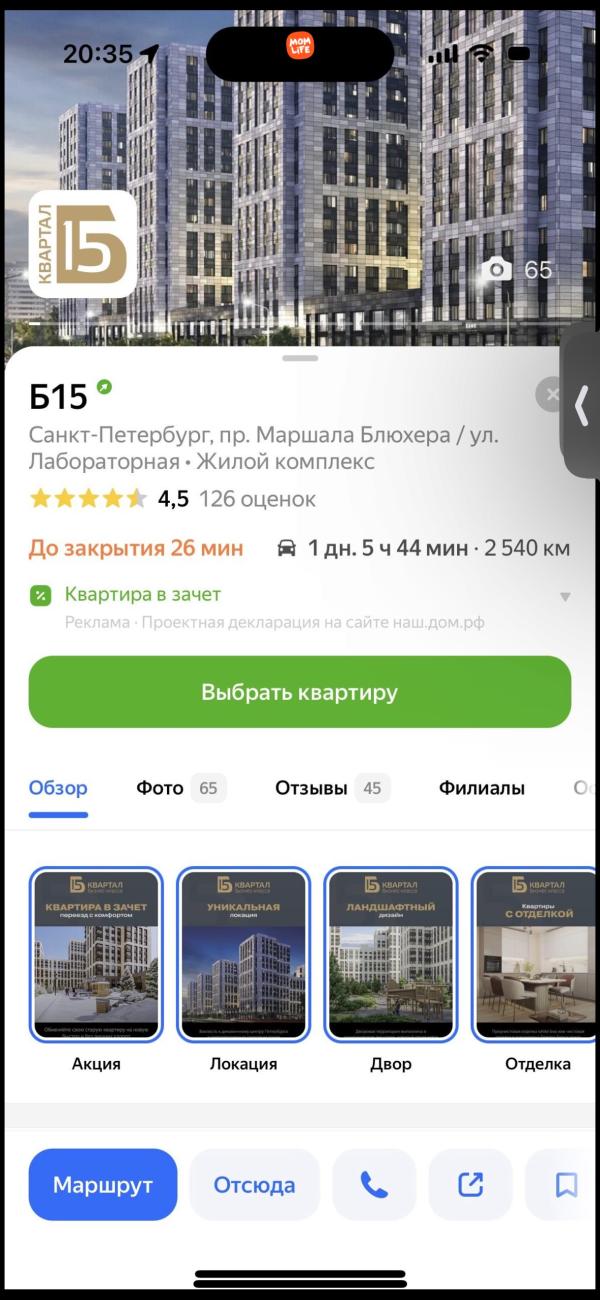600x1300 pixels.
Task: Open the 126 оценок rating
Action: point(257,499)
